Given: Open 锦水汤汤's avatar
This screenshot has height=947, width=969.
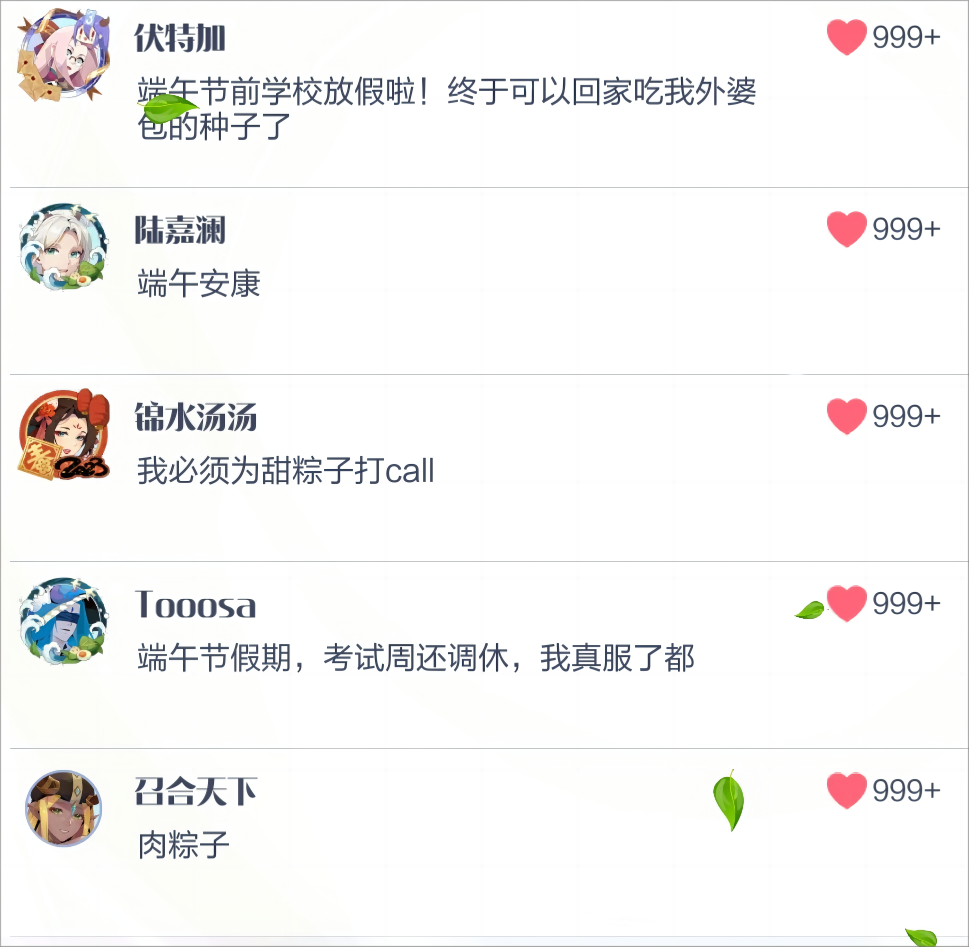Looking at the screenshot, I should [61, 433].
